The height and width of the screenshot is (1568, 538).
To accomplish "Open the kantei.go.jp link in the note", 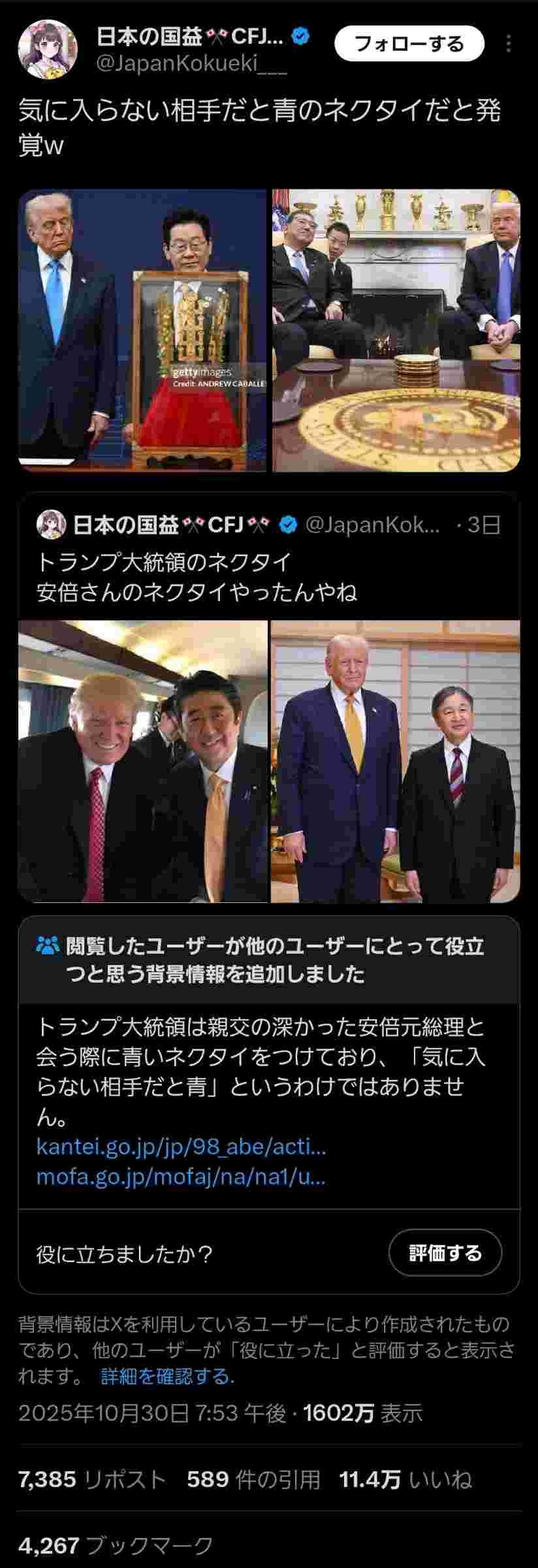I will 181,1146.
